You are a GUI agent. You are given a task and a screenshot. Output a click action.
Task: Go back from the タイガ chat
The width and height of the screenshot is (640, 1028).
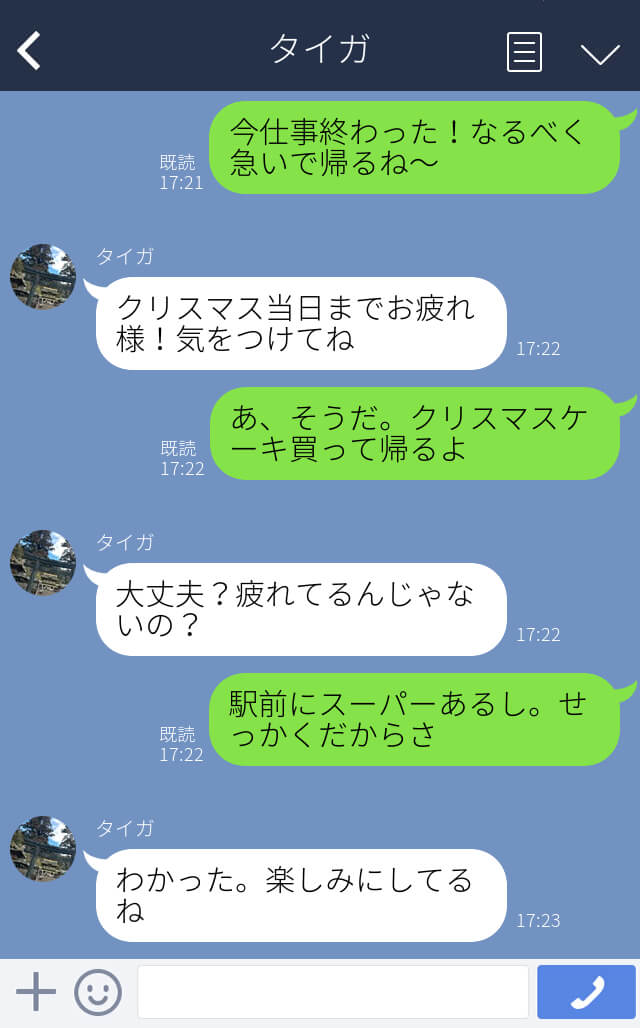click(x=29, y=50)
